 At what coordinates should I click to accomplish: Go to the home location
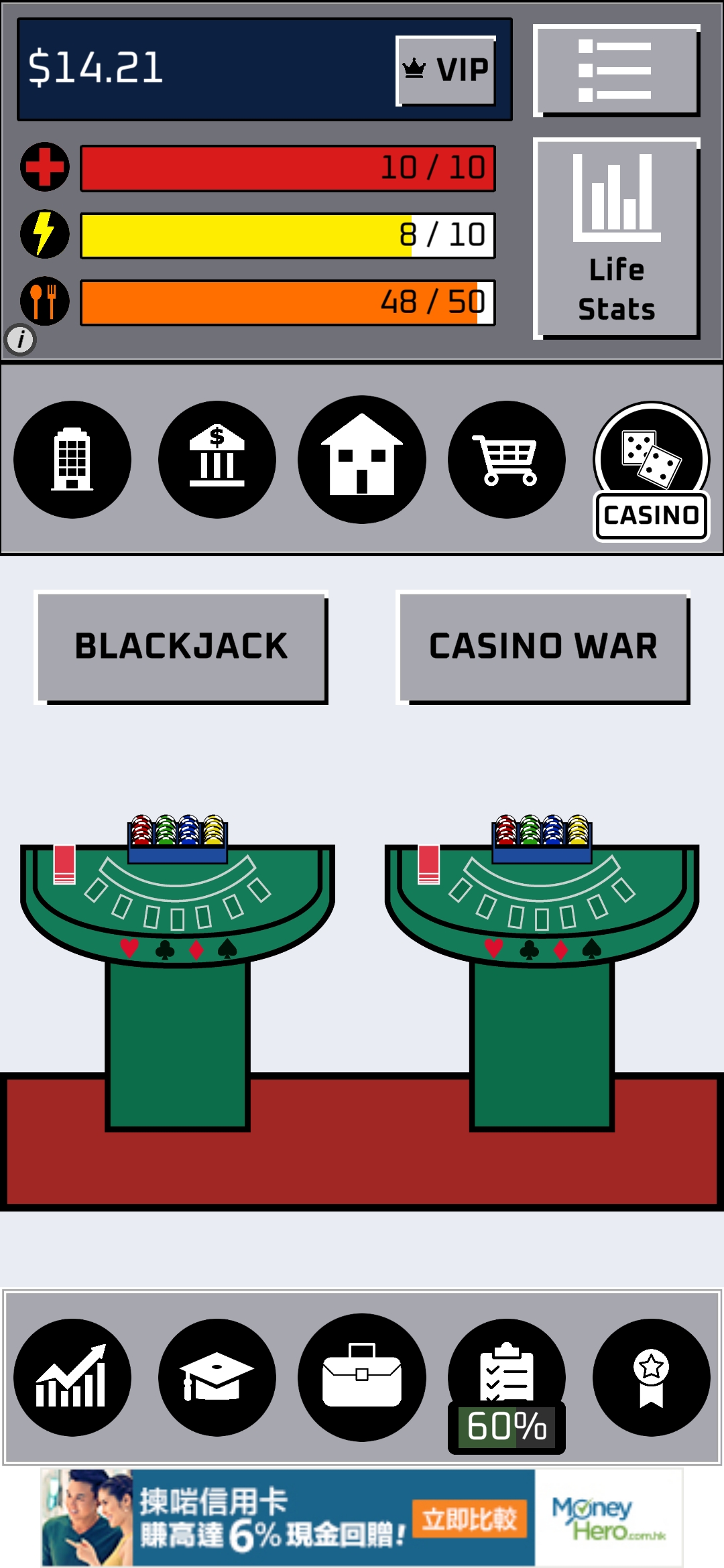pos(362,460)
